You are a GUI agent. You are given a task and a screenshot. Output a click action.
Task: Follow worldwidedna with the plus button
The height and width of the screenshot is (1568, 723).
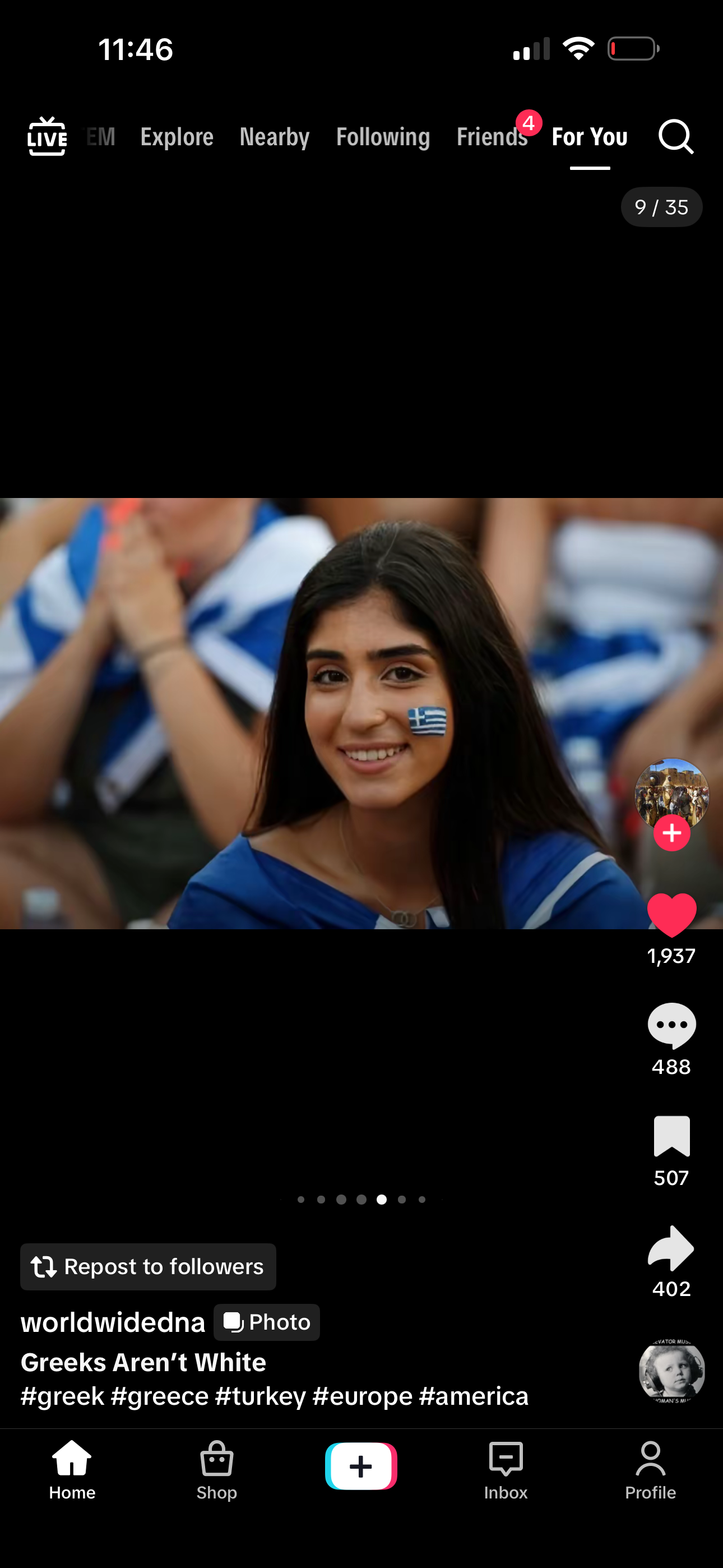671,833
